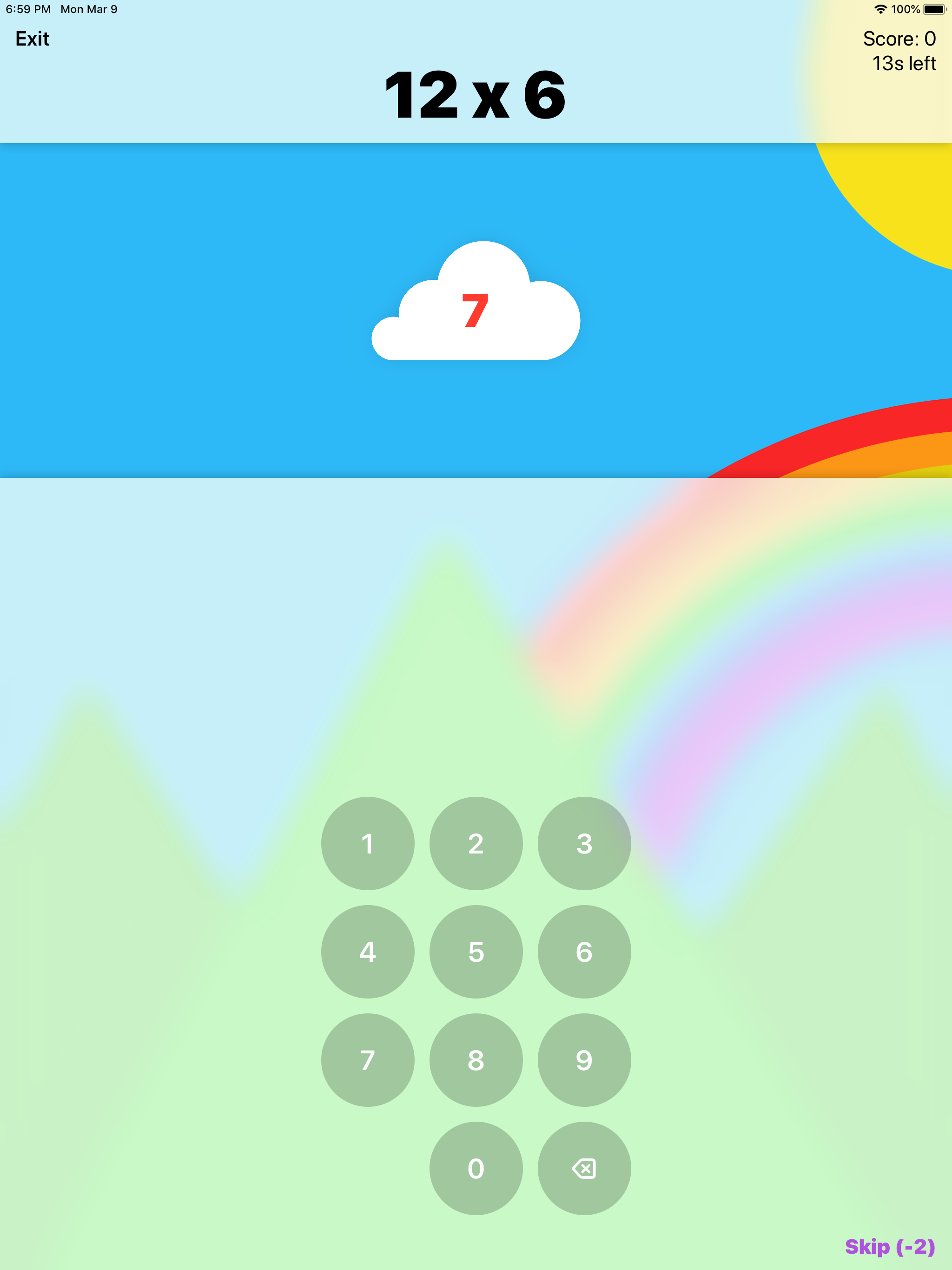The height and width of the screenshot is (1270, 952).
Task: Type a 6 using the keypad
Action: pyautogui.click(x=584, y=952)
